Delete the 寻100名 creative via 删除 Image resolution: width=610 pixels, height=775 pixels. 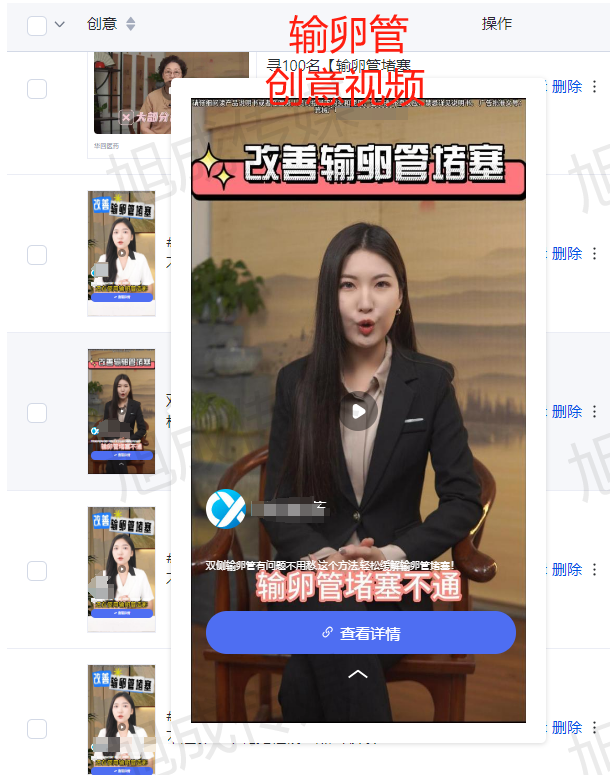pyautogui.click(x=566, y=87)
